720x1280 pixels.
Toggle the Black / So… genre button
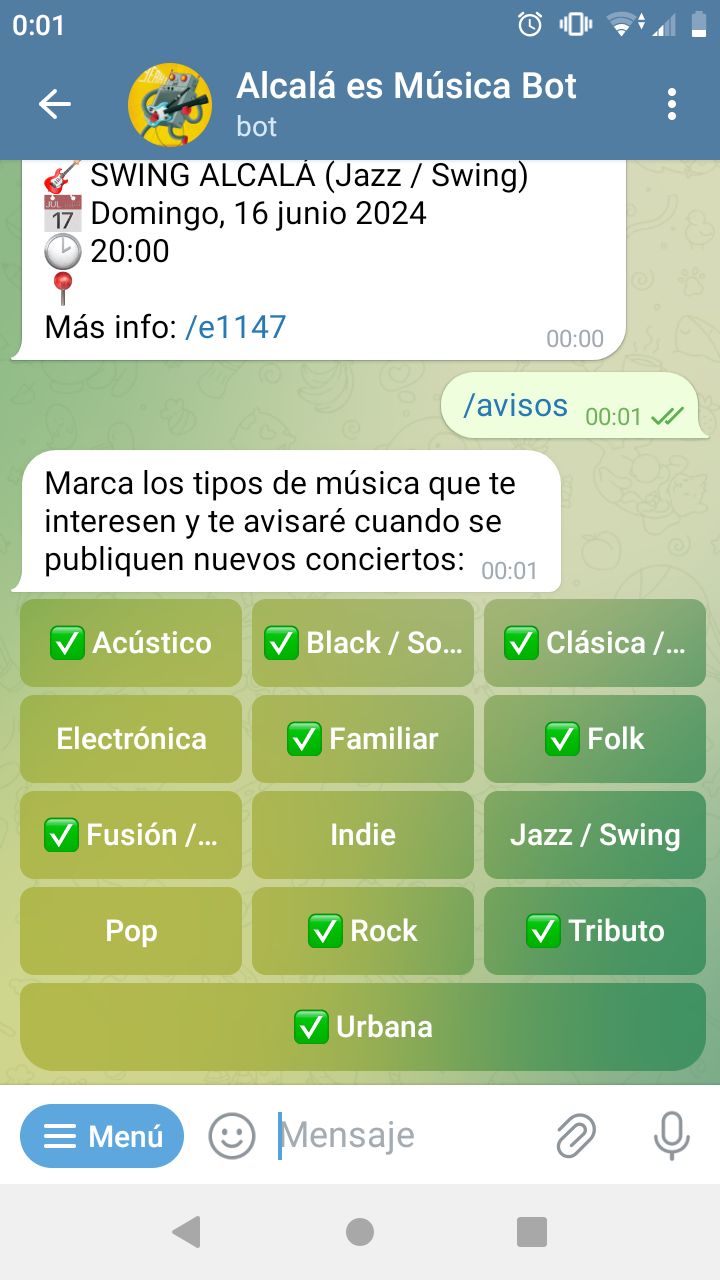pos(363,643)
